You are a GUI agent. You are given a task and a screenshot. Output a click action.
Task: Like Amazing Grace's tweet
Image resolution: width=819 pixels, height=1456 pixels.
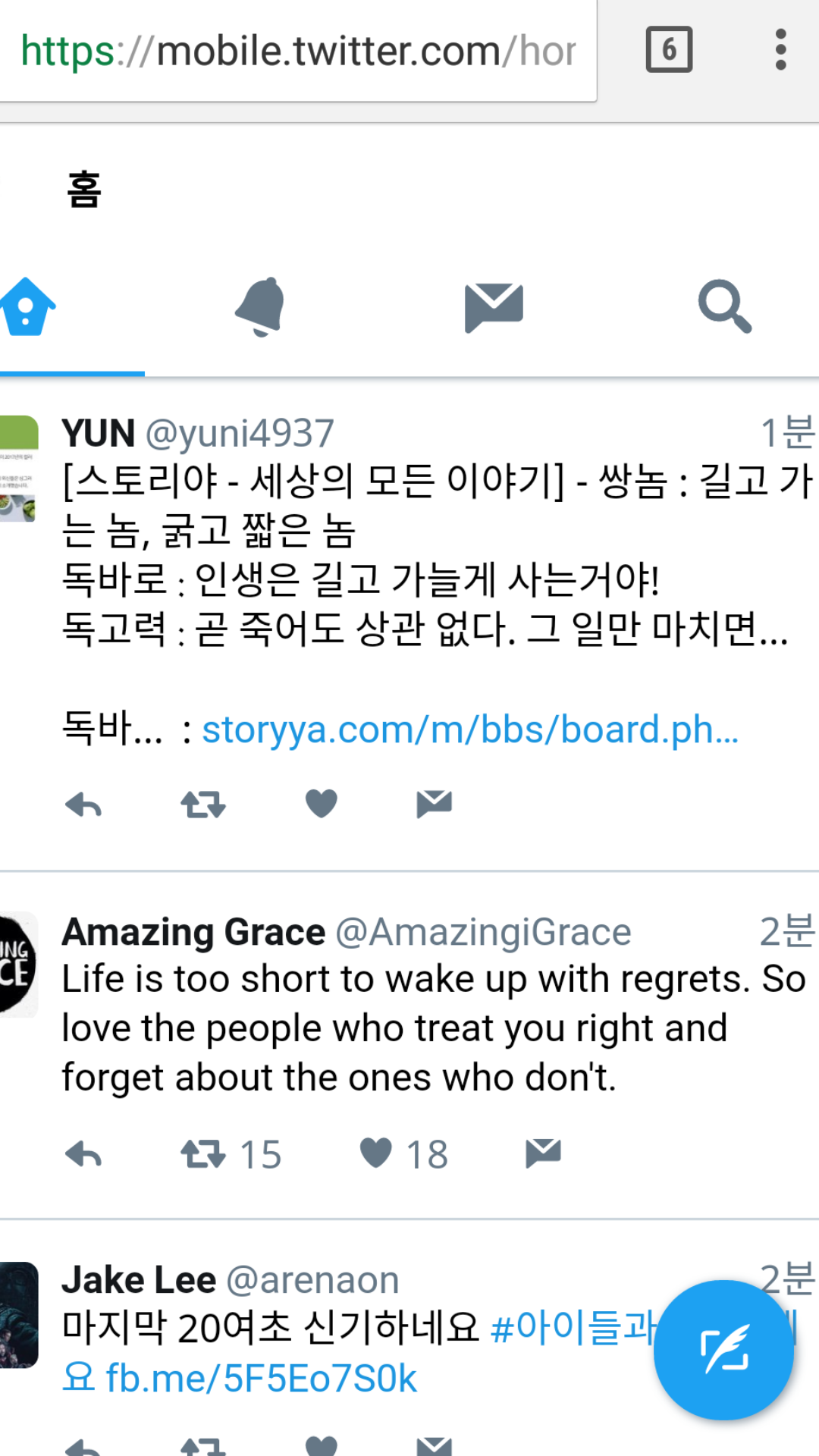tap(375, 1153)
